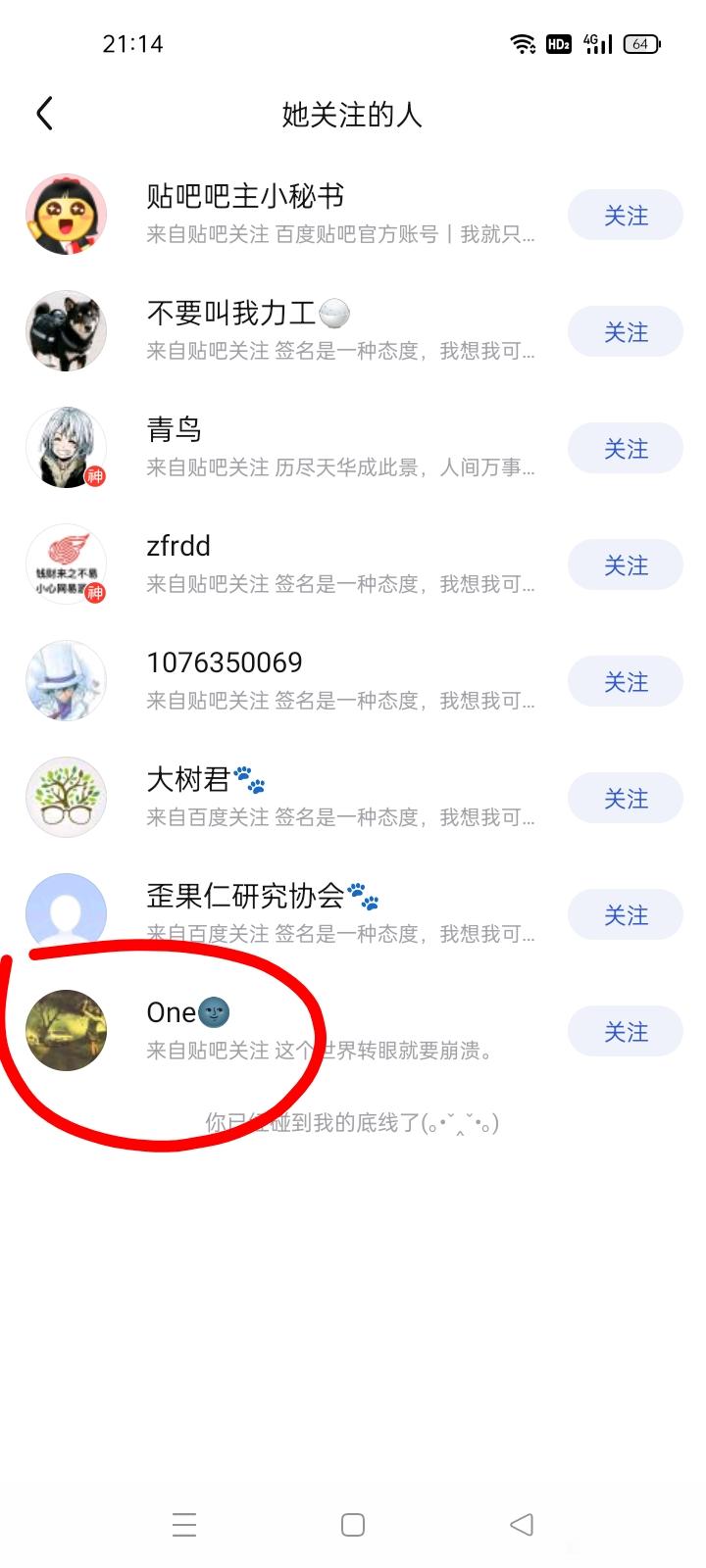Follow 贴吧吧主小秘书
706x1568 pixels.
[x=625, y=216]
